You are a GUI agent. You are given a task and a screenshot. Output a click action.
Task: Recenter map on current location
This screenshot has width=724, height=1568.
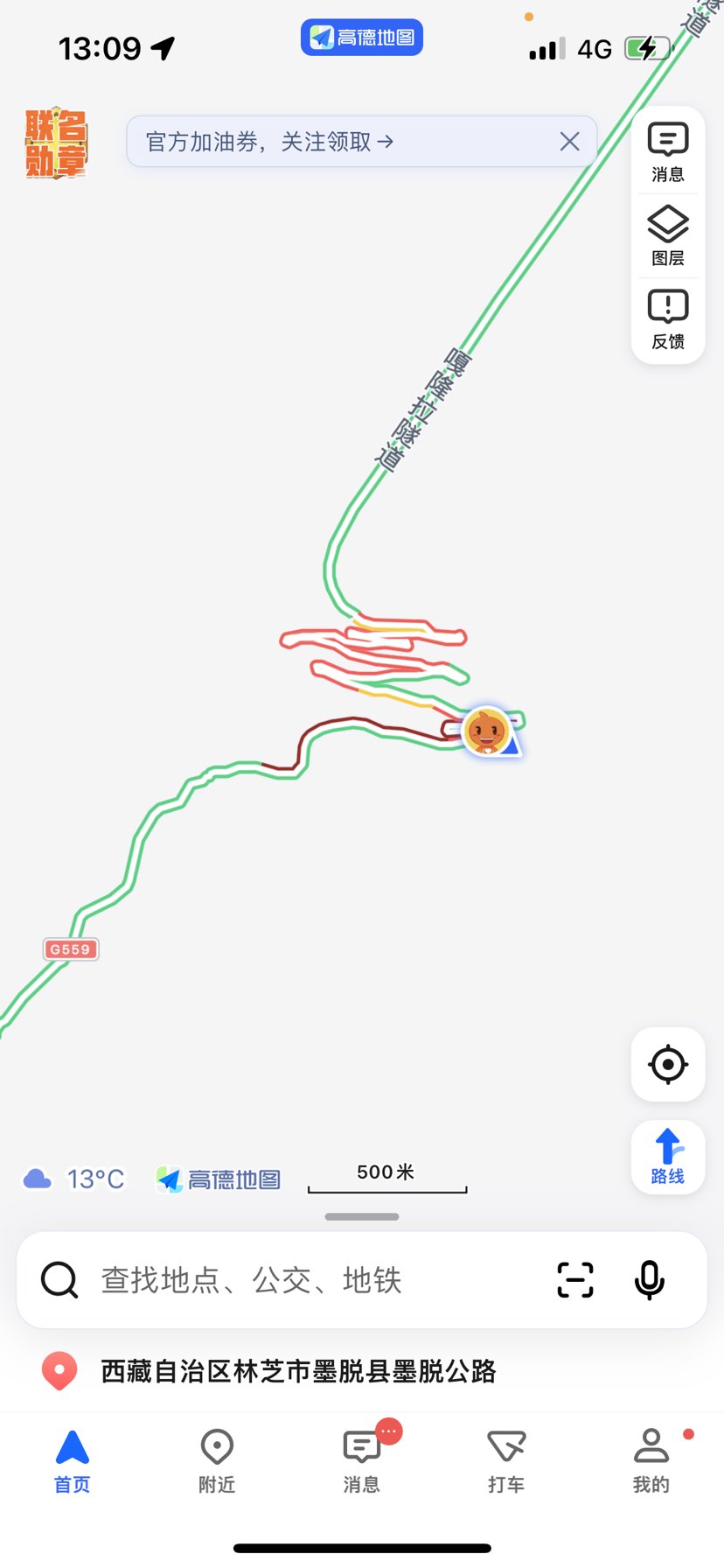[x=668, y=1064]
